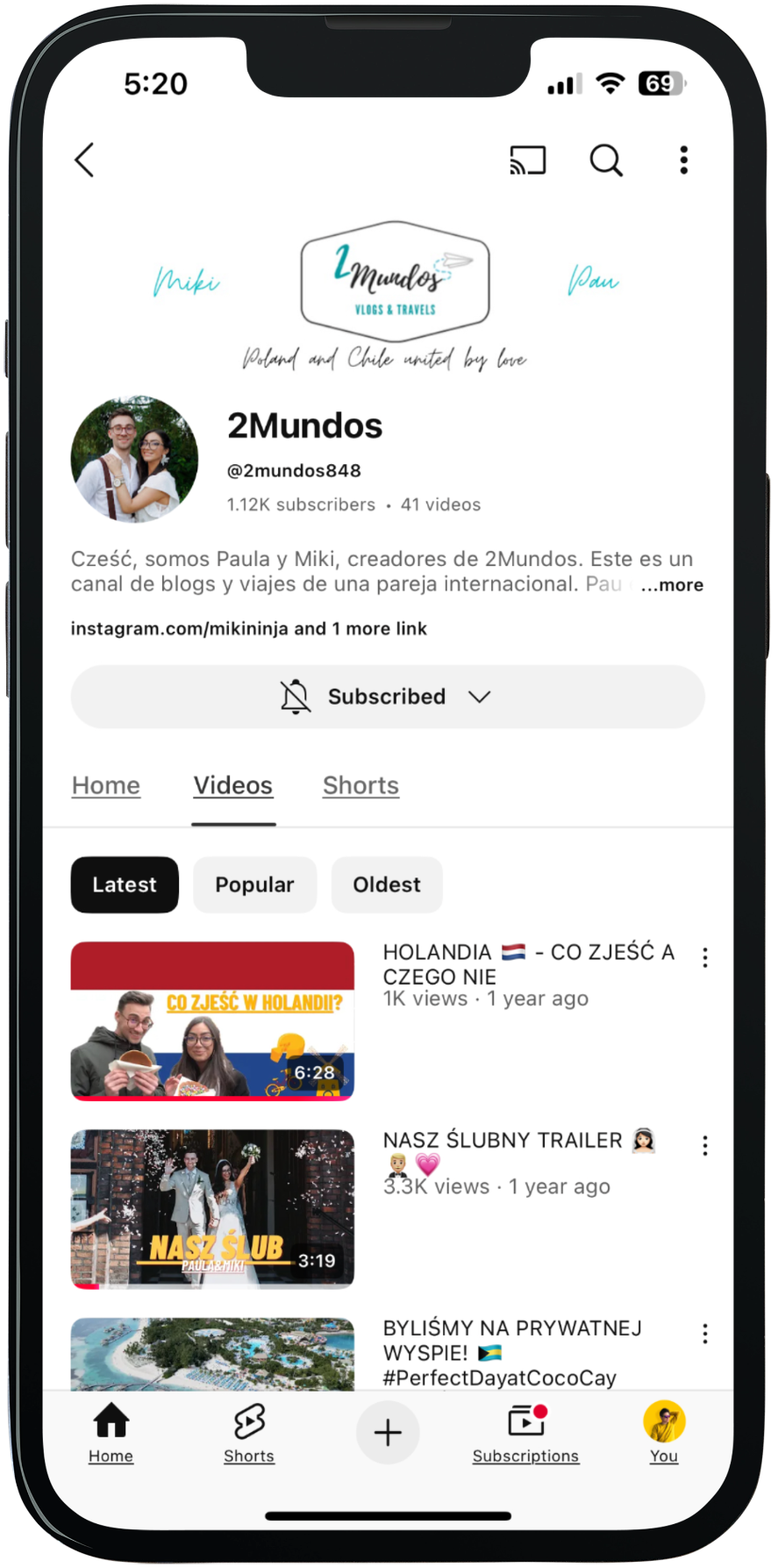
Task: Open options for Nasz Ślubny Trailer
Action: [705, 1145]
